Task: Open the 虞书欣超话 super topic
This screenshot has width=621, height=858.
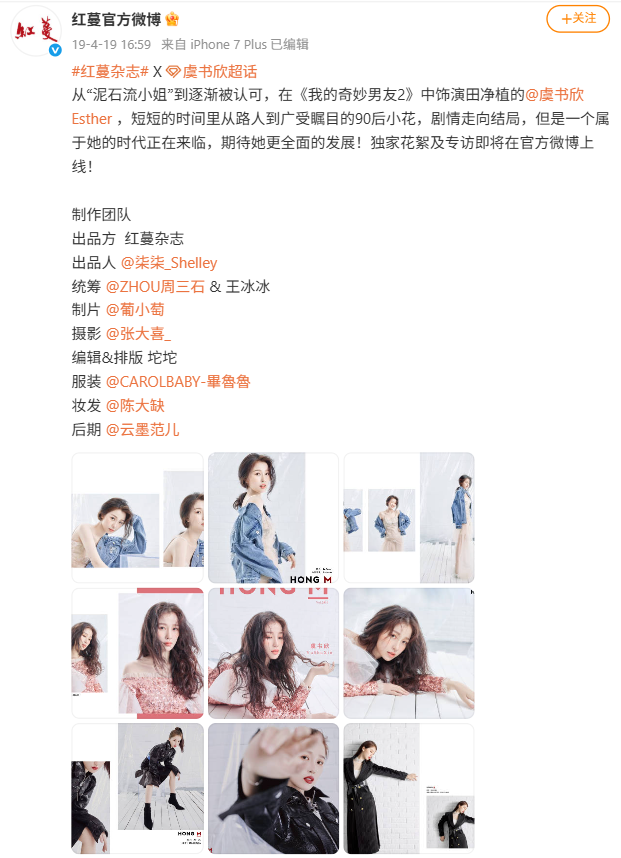Action: pos(212,71)
